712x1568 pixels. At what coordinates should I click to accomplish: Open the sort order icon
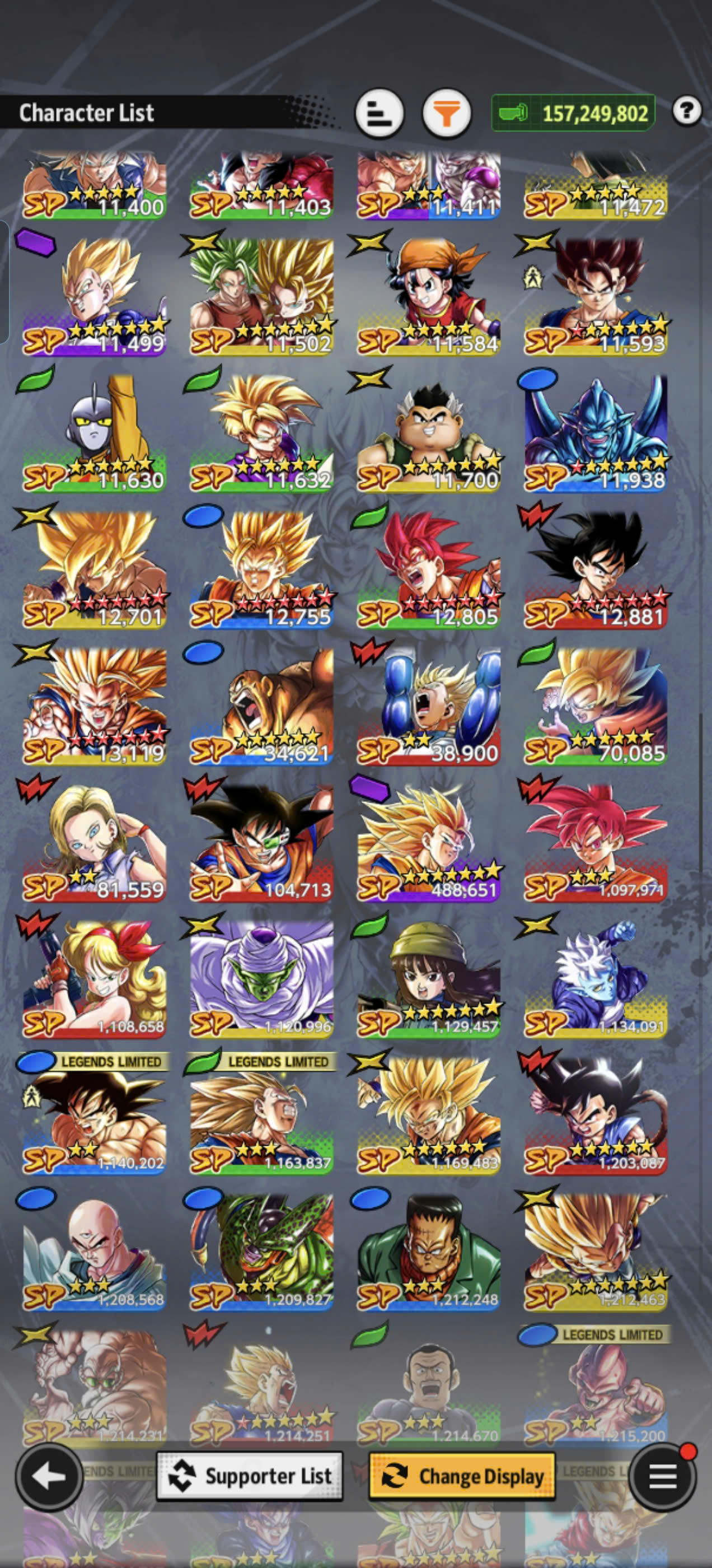point(379,113)
